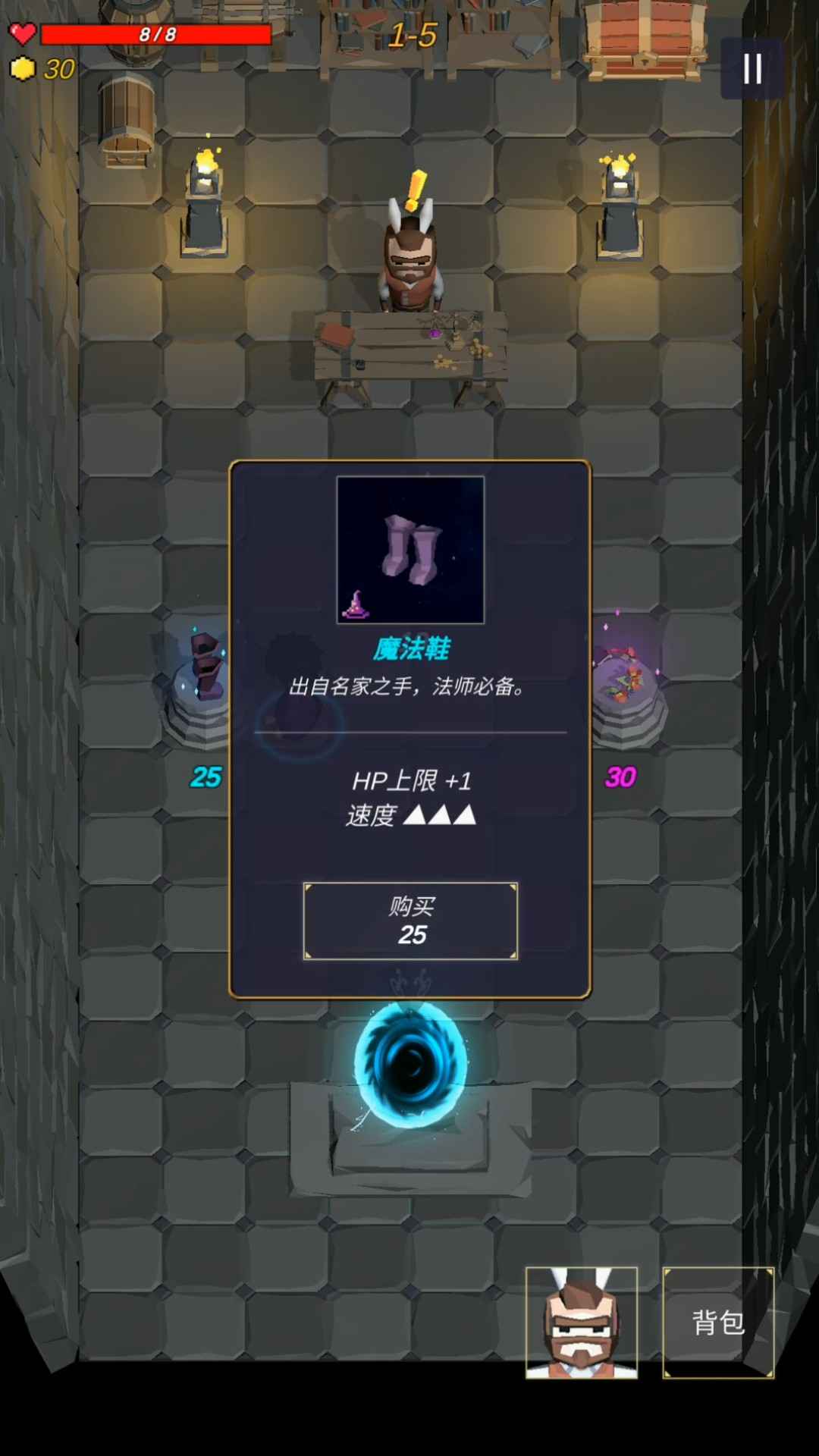Open the 背包 backpack

(x=718, y=1323)
